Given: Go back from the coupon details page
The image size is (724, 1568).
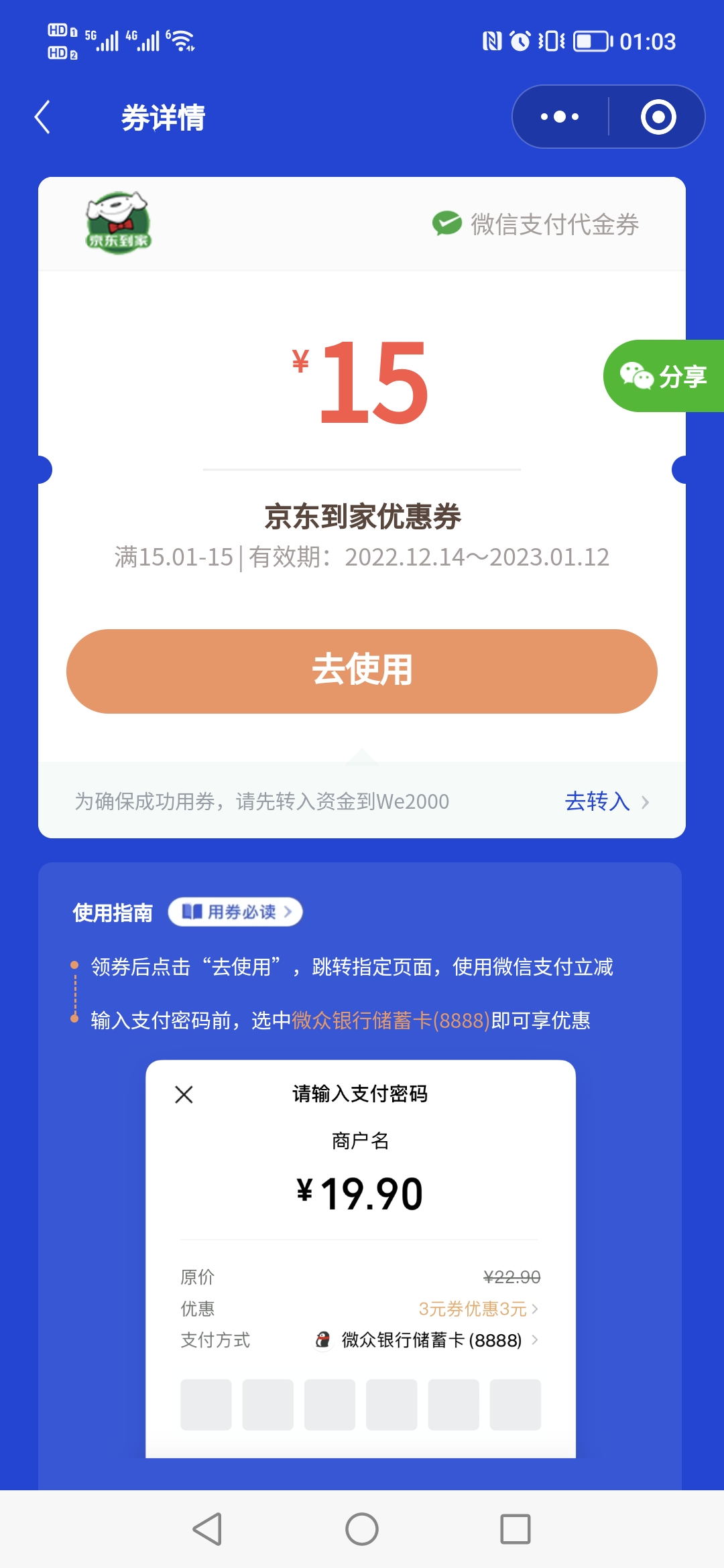Looking at the screenshot, I should (43, 117).
